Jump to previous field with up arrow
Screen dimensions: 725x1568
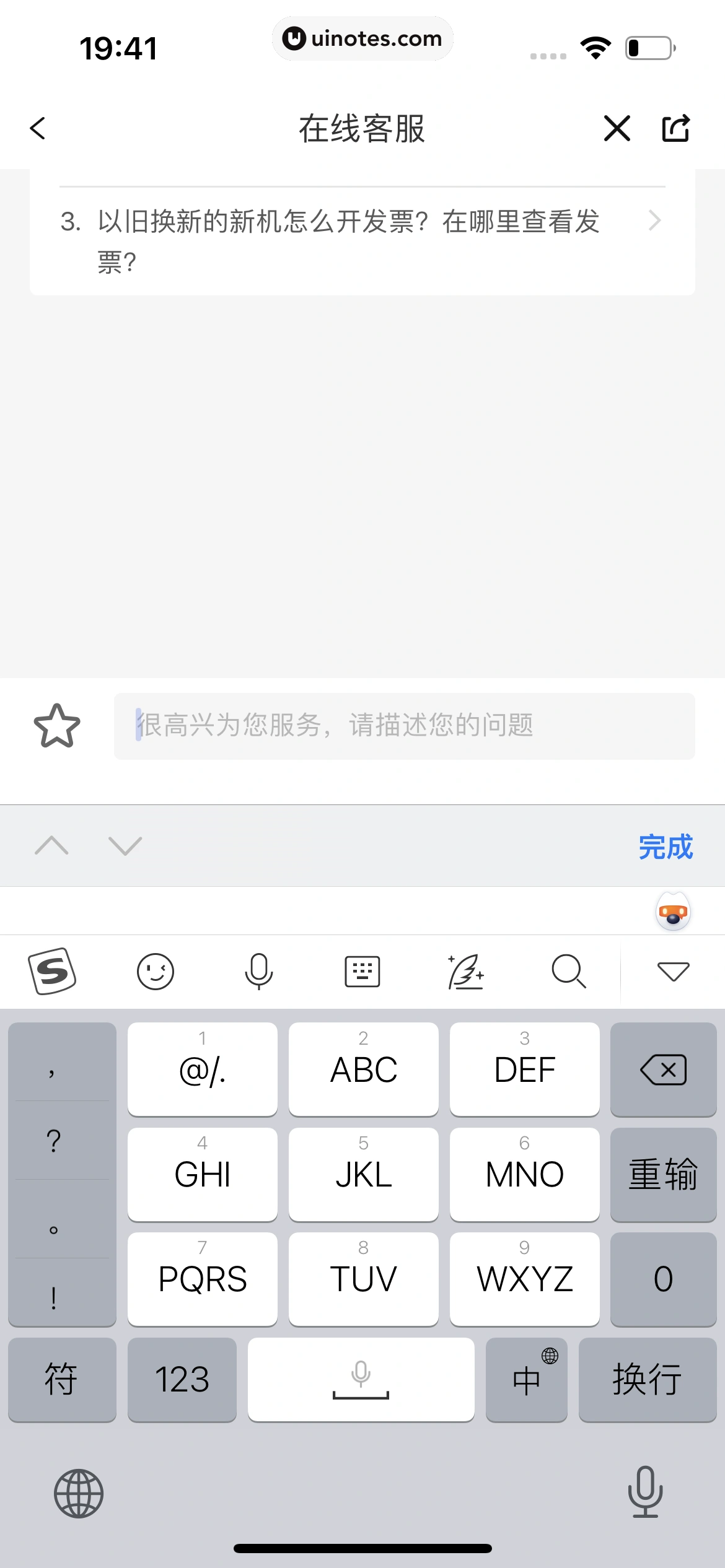[x=52, y=845]
